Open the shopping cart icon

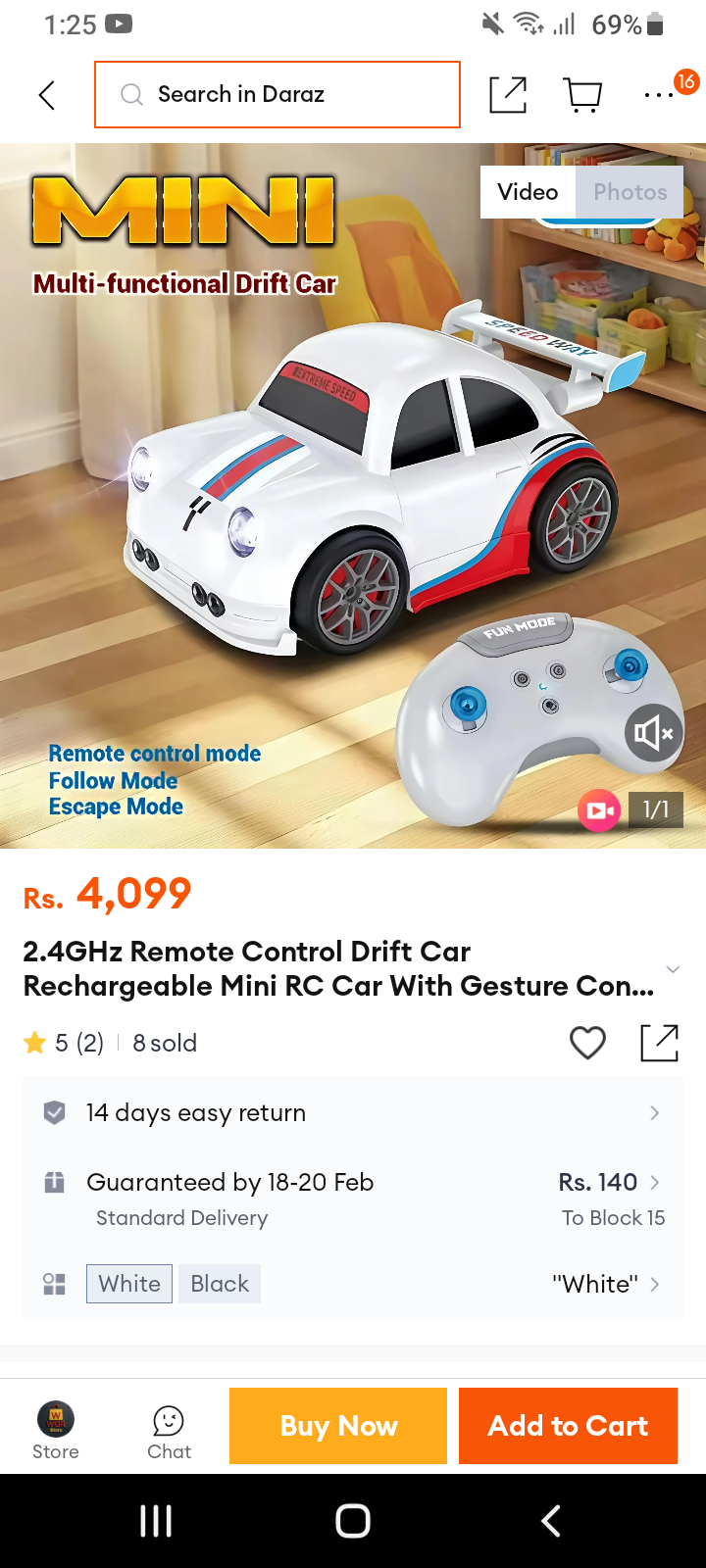pos(583,95)
